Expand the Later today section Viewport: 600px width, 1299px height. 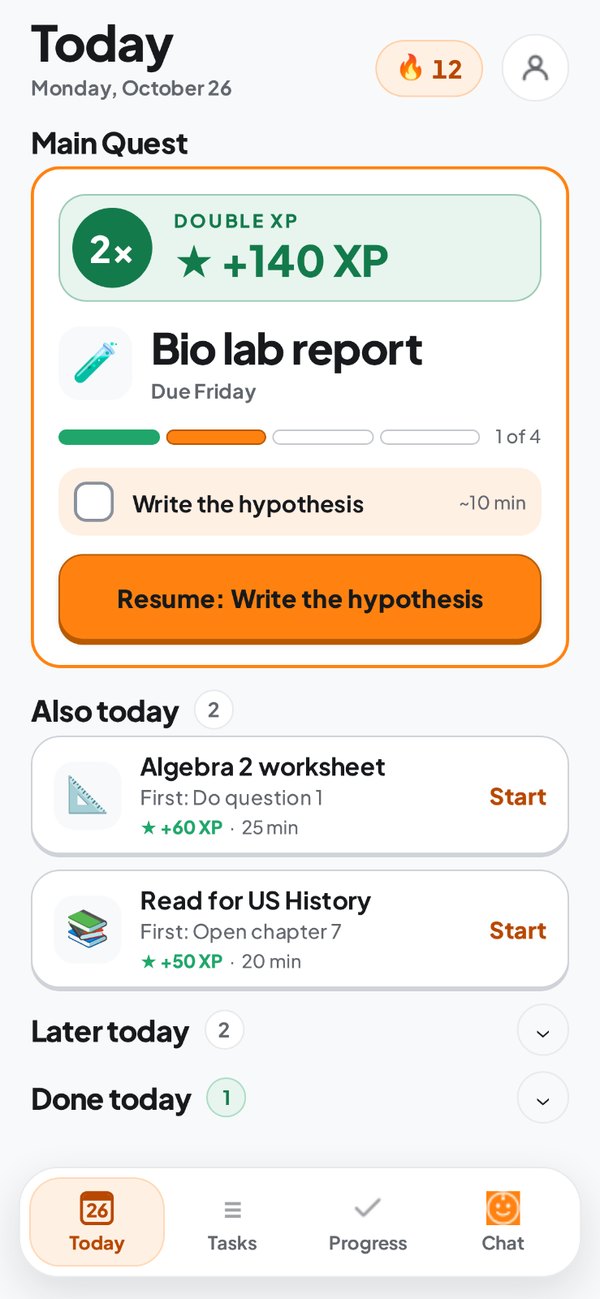(543, 1031)
